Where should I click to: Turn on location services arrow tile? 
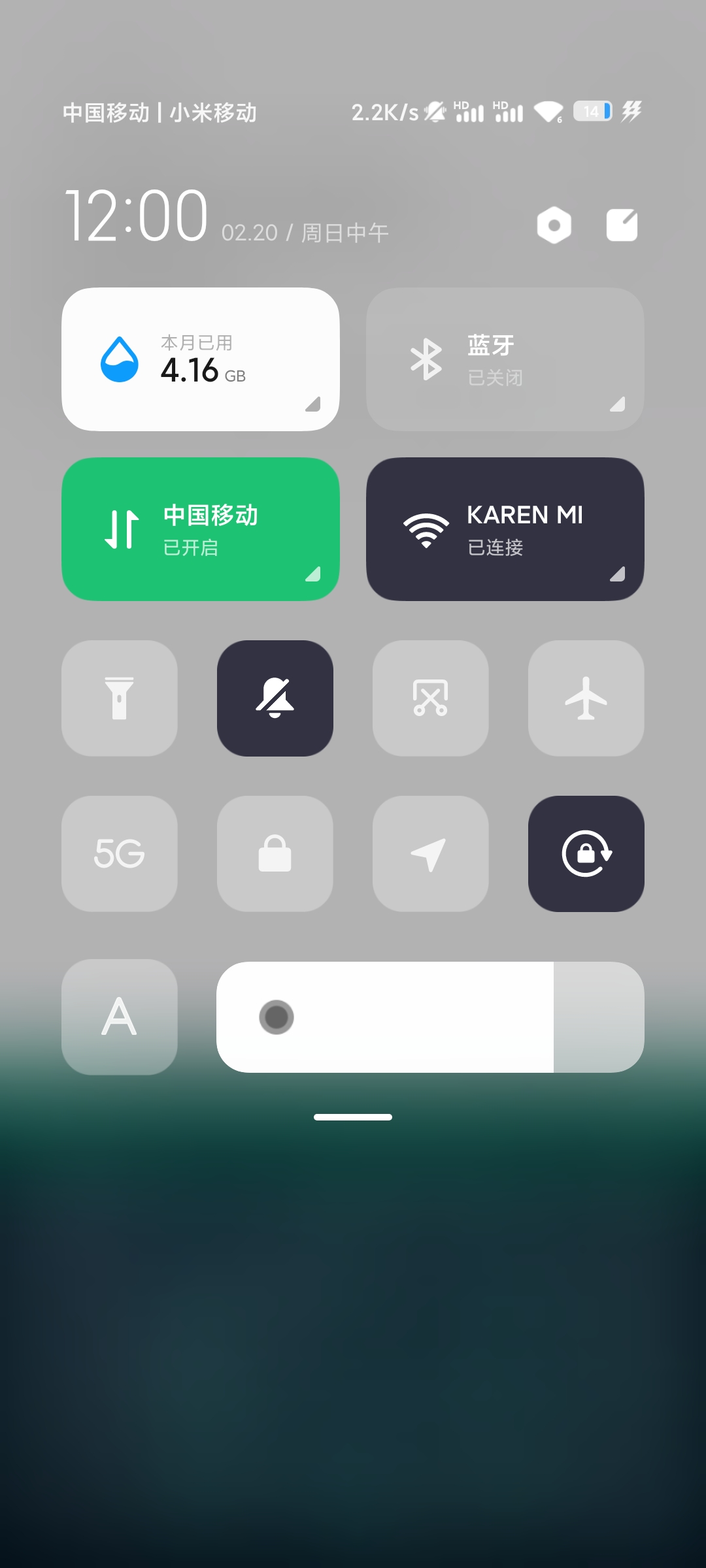click(431, 854)
